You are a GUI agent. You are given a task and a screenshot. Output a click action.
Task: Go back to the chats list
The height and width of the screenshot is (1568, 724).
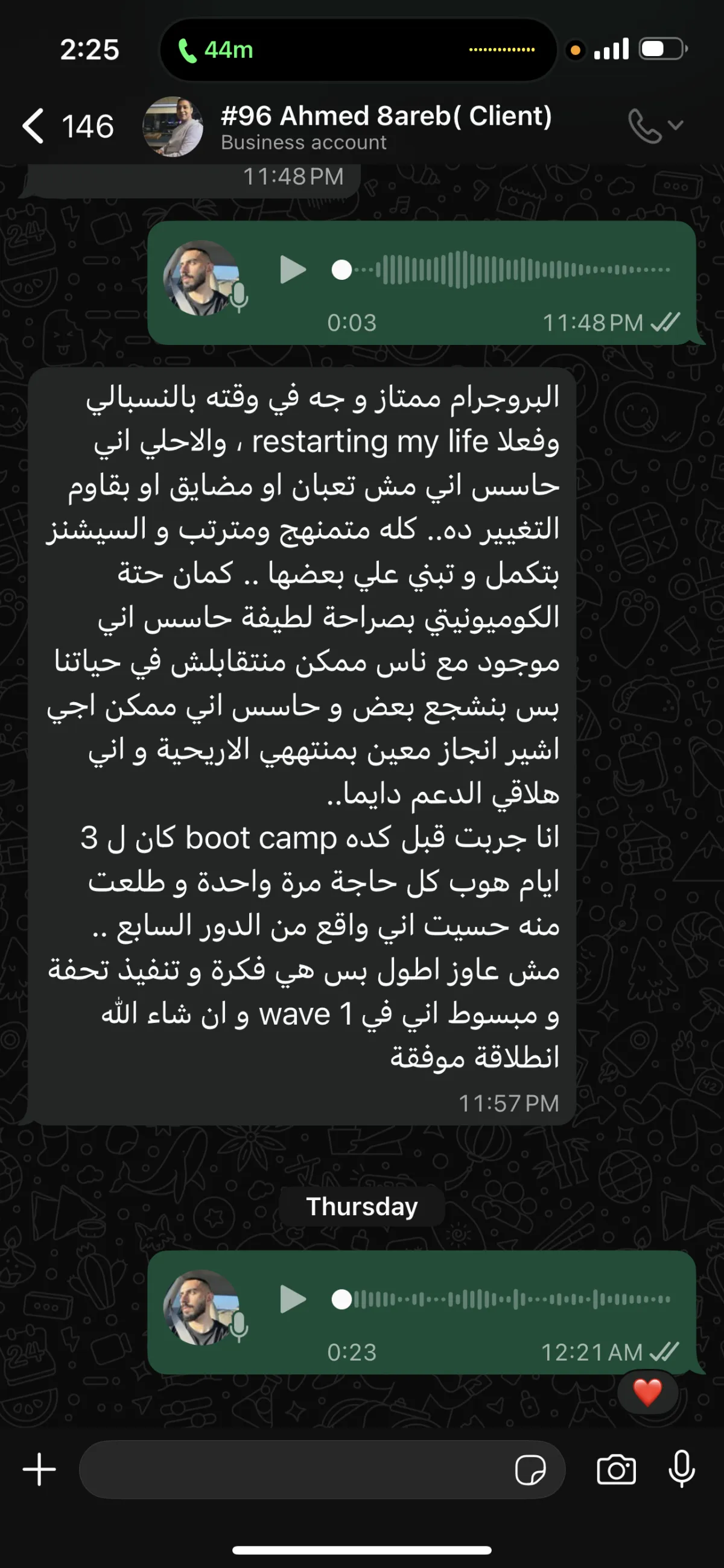[x=34, y=127]
